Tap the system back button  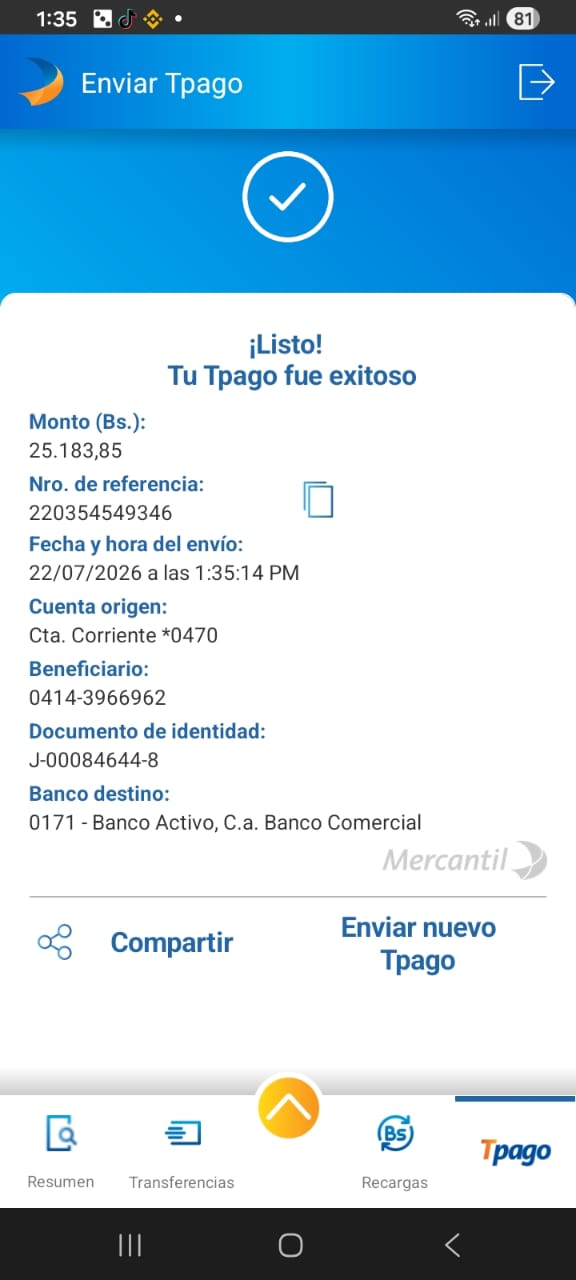[x=452, y=1244]
